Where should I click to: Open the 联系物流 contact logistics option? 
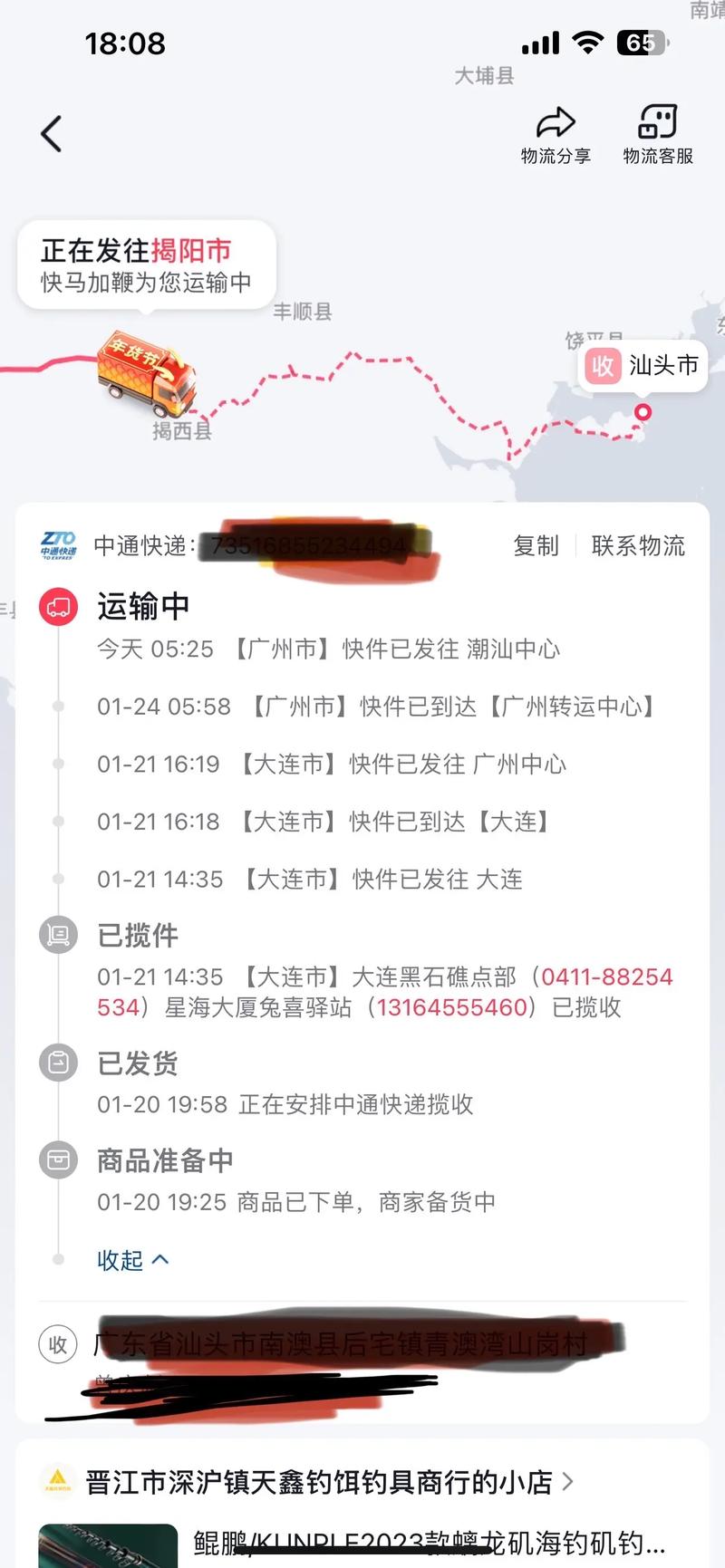[639, 546]
